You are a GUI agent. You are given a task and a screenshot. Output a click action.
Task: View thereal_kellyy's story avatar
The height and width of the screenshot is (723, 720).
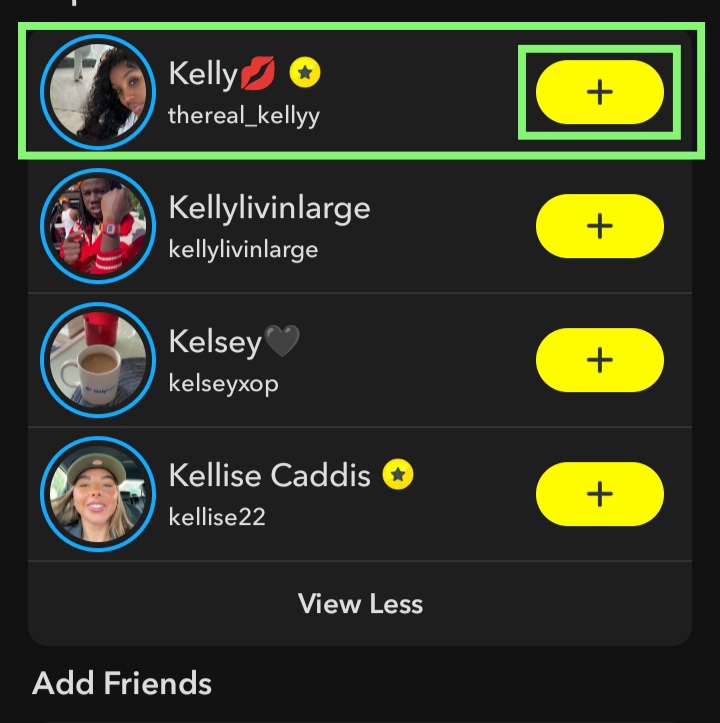(x=98, y=92)
